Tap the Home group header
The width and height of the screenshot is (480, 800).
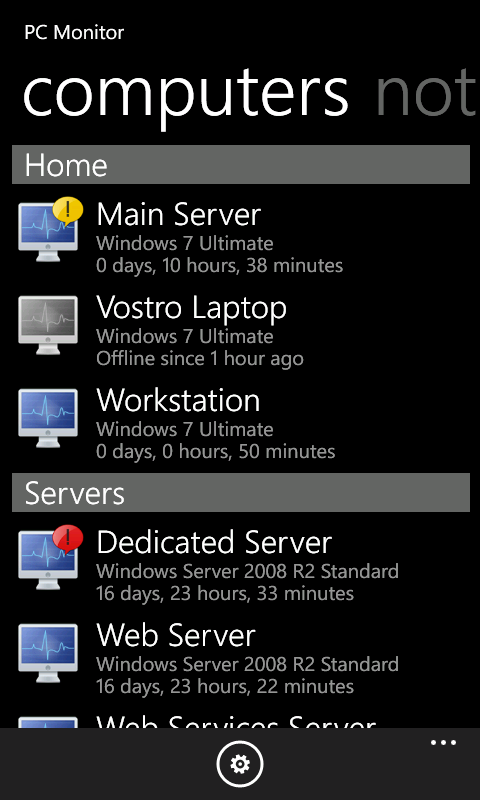tap(241, 165)
